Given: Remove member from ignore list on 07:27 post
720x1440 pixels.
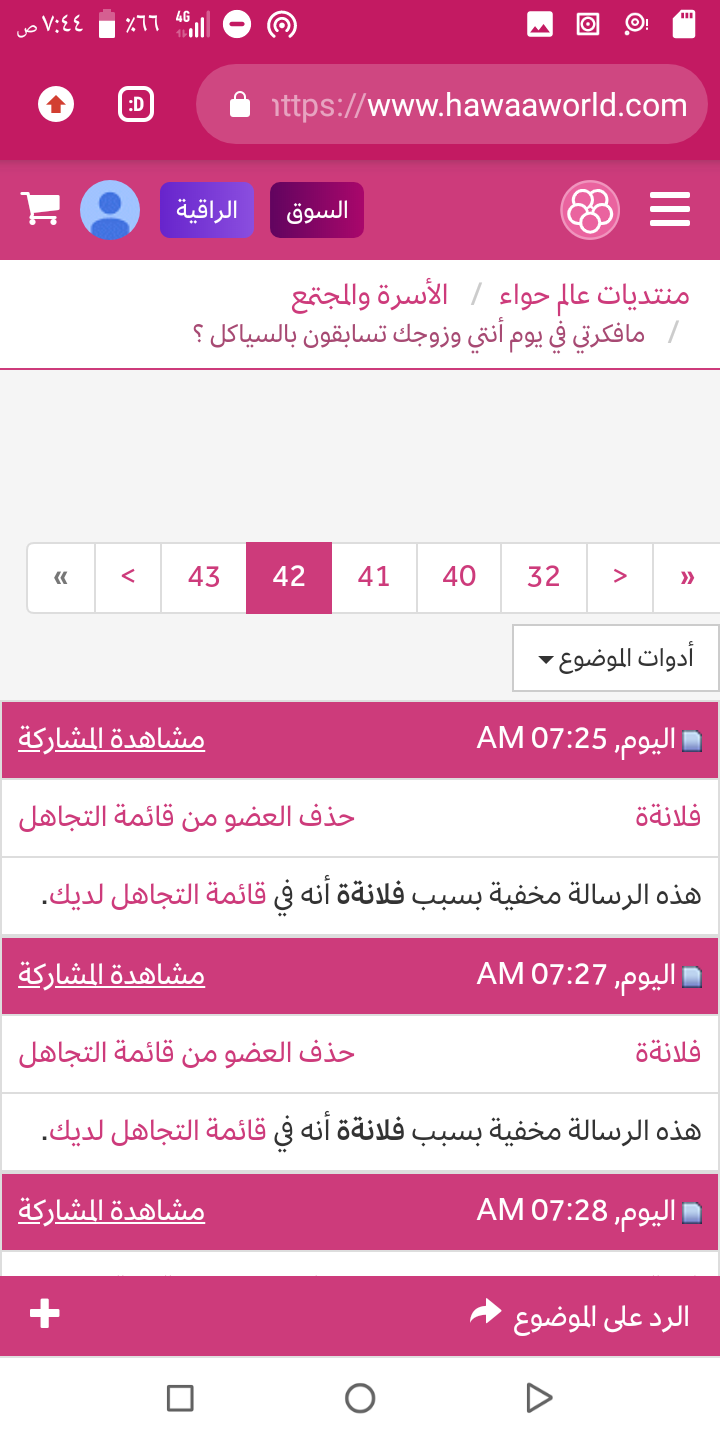Looking at the screenshot, I should pyautogui.click(x=187, y=1053).
